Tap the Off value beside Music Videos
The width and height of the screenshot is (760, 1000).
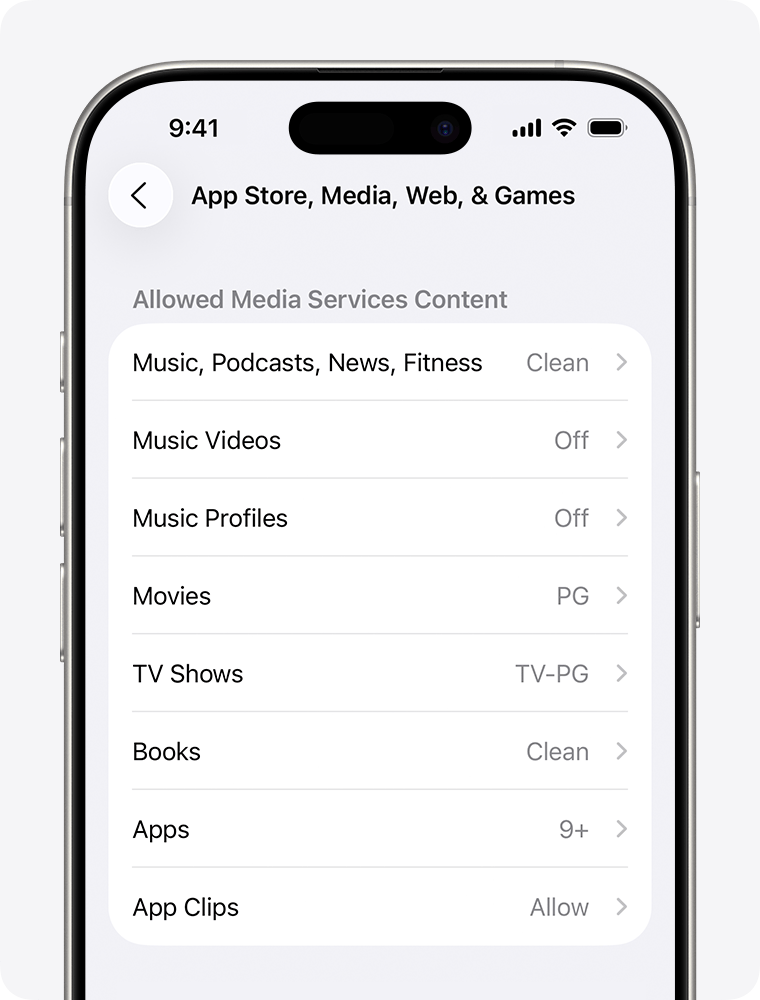572,441
